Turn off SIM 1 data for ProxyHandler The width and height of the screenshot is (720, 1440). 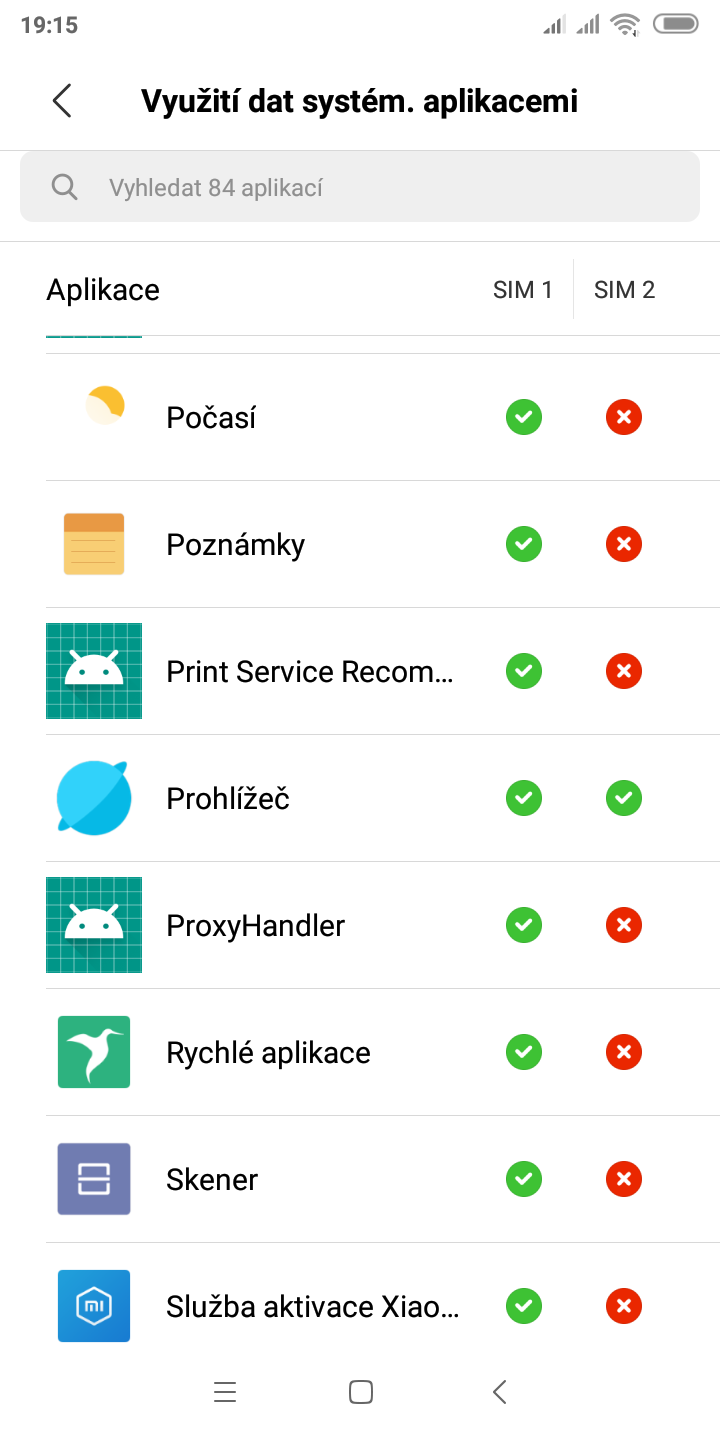coord(523,925)
